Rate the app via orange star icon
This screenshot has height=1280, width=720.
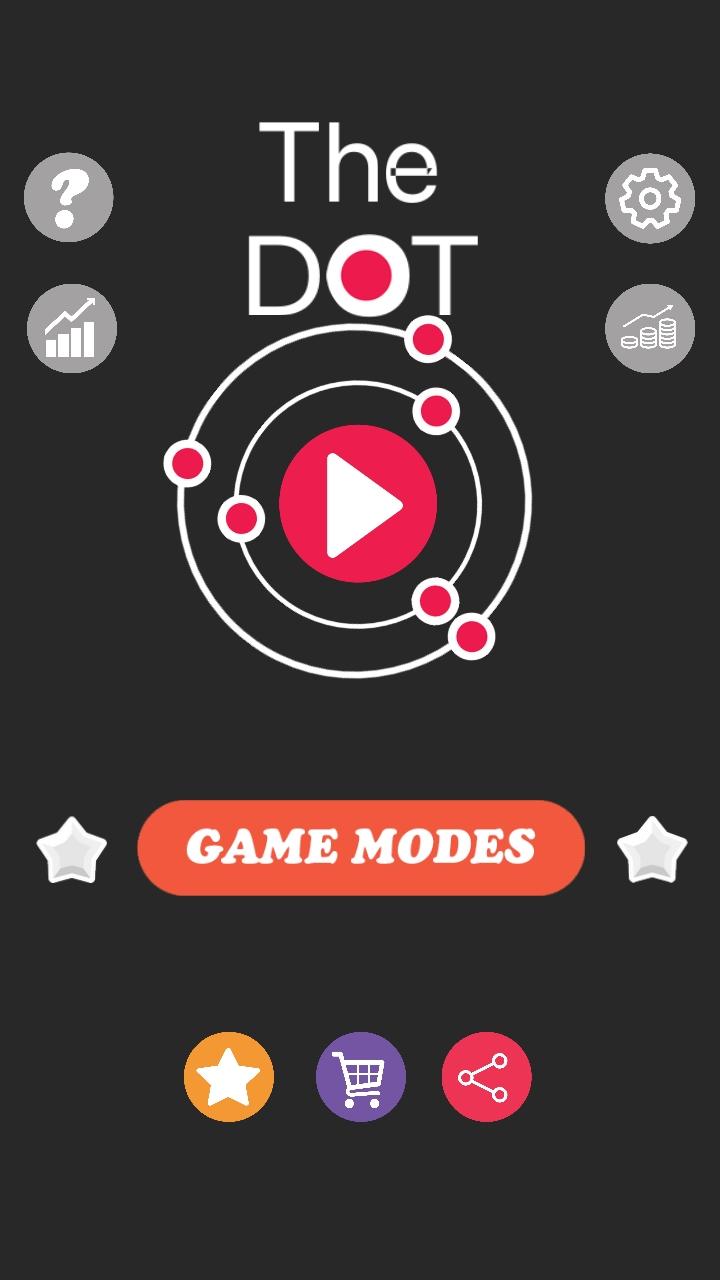tap(229, 1077)
